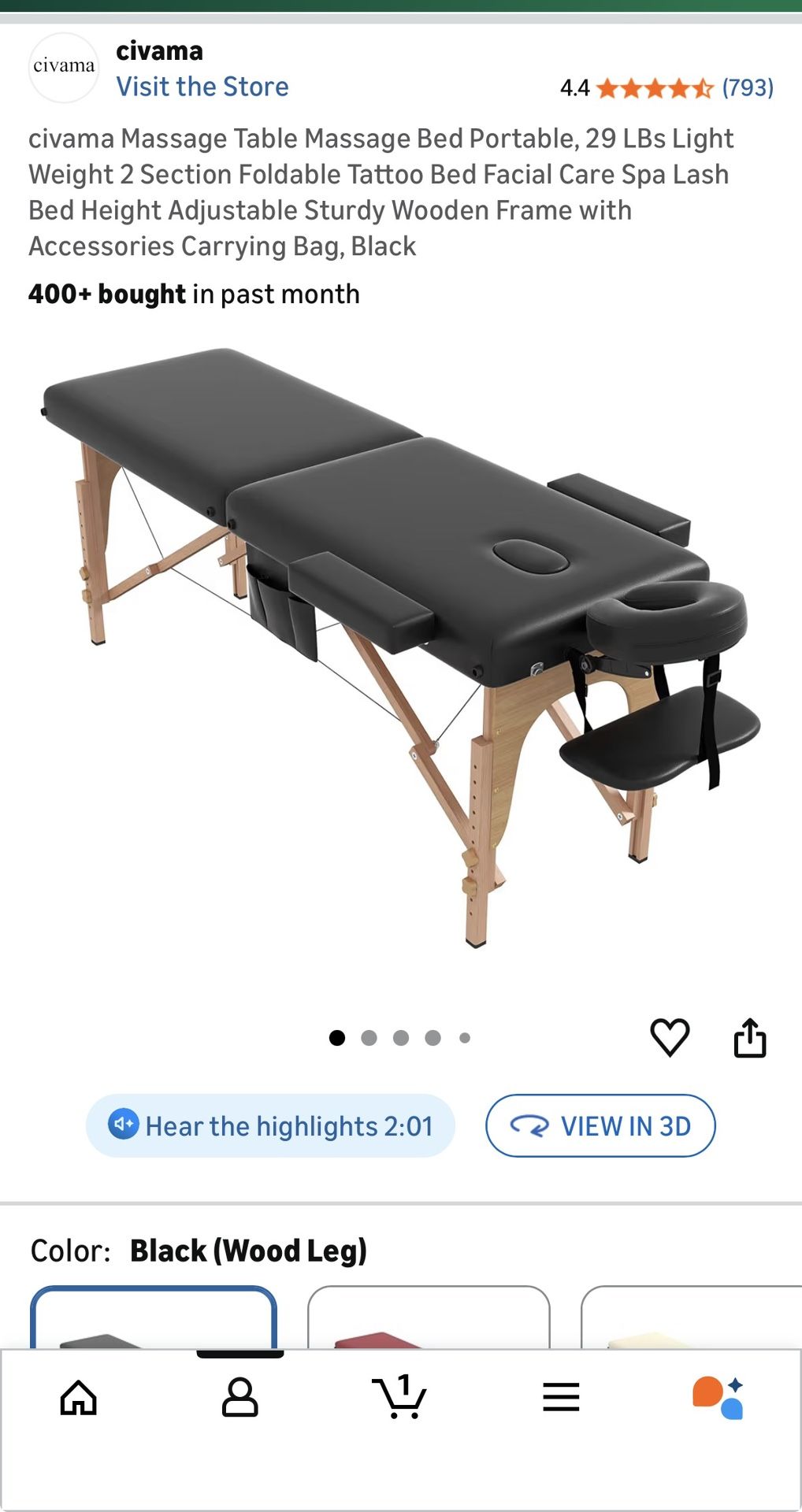
Task: Share this product using the share icon
Action: pos(748,1038)
